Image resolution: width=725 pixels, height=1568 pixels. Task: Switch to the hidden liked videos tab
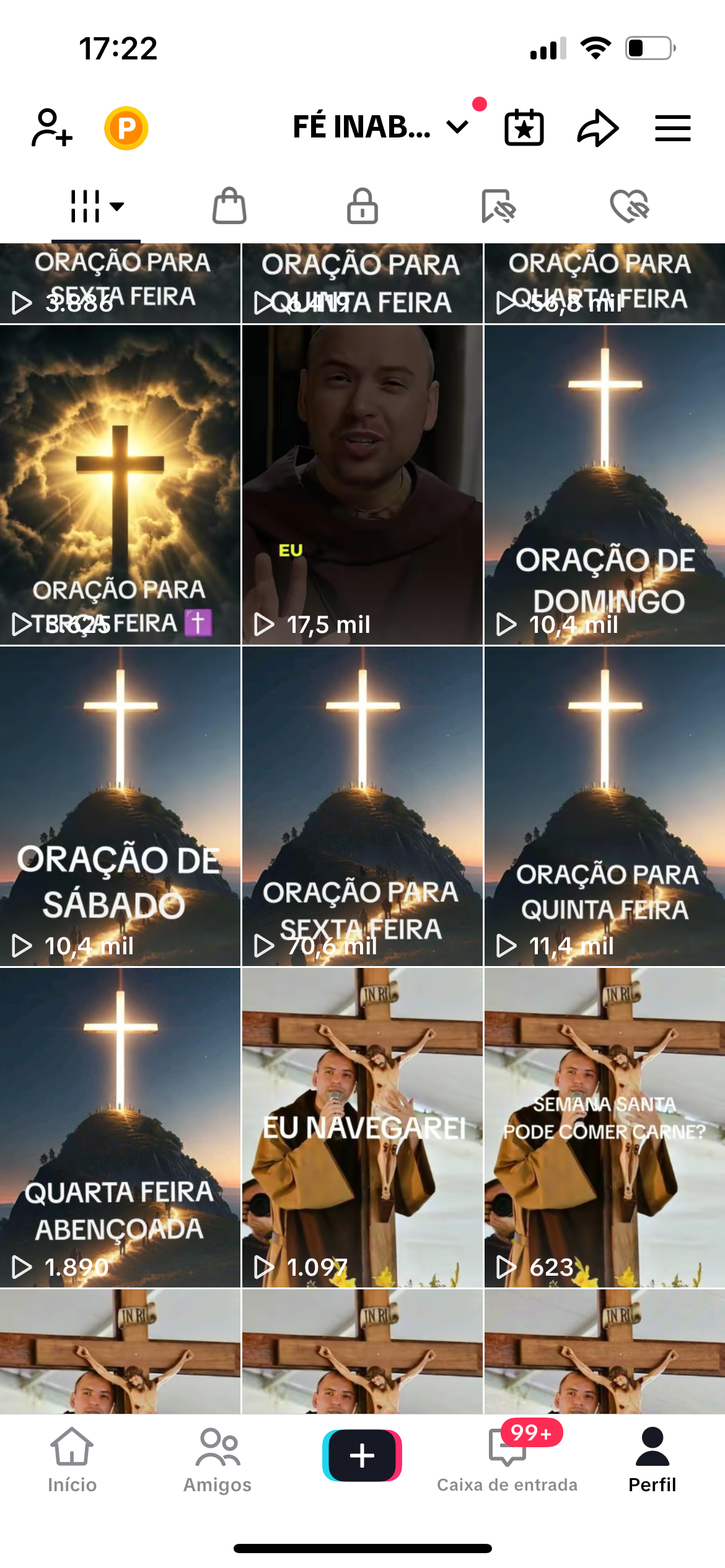coord(630,206)
